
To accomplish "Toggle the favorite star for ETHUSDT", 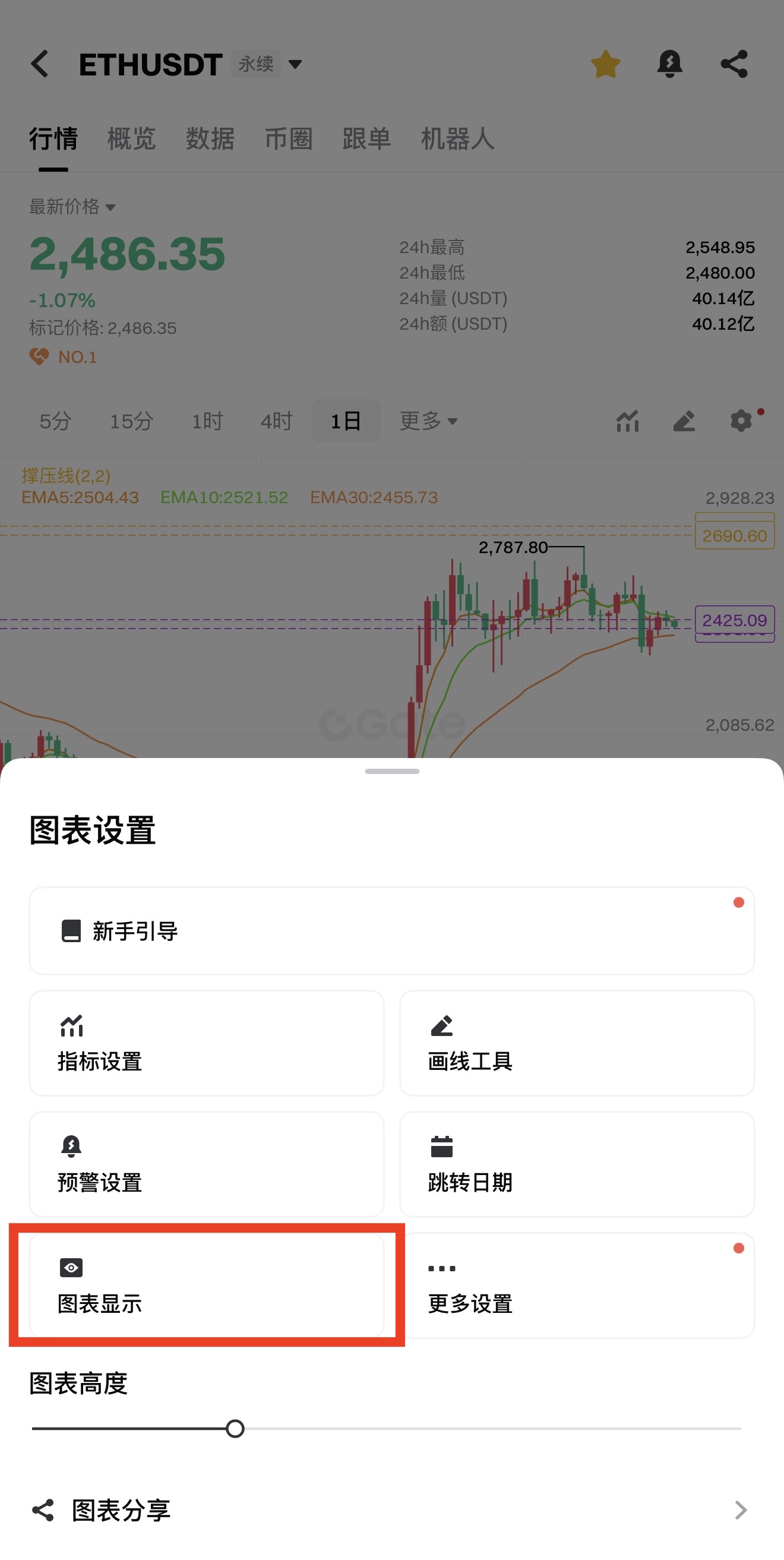I will (x=605, y=64).
